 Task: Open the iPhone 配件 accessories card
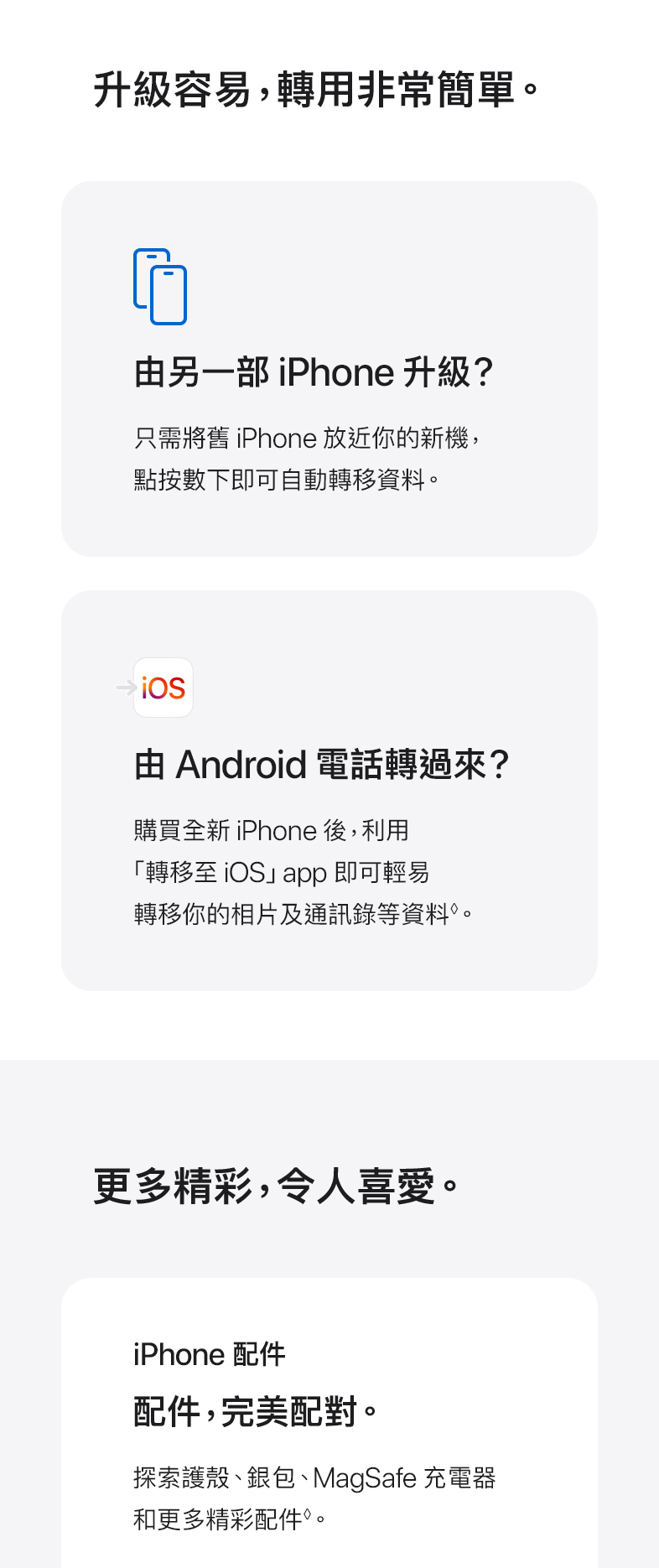pos(329,1417)
